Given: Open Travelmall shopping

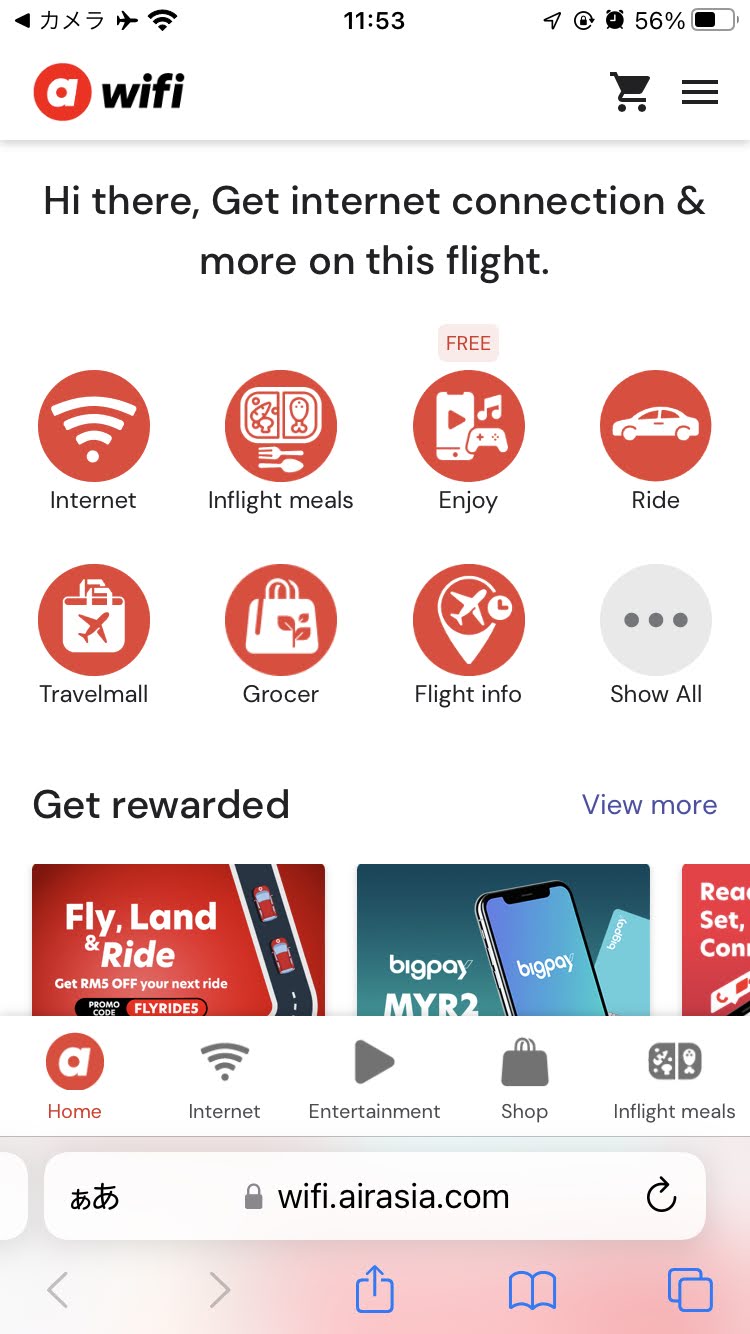Looking at the screenshot, I should pos(93,620).
